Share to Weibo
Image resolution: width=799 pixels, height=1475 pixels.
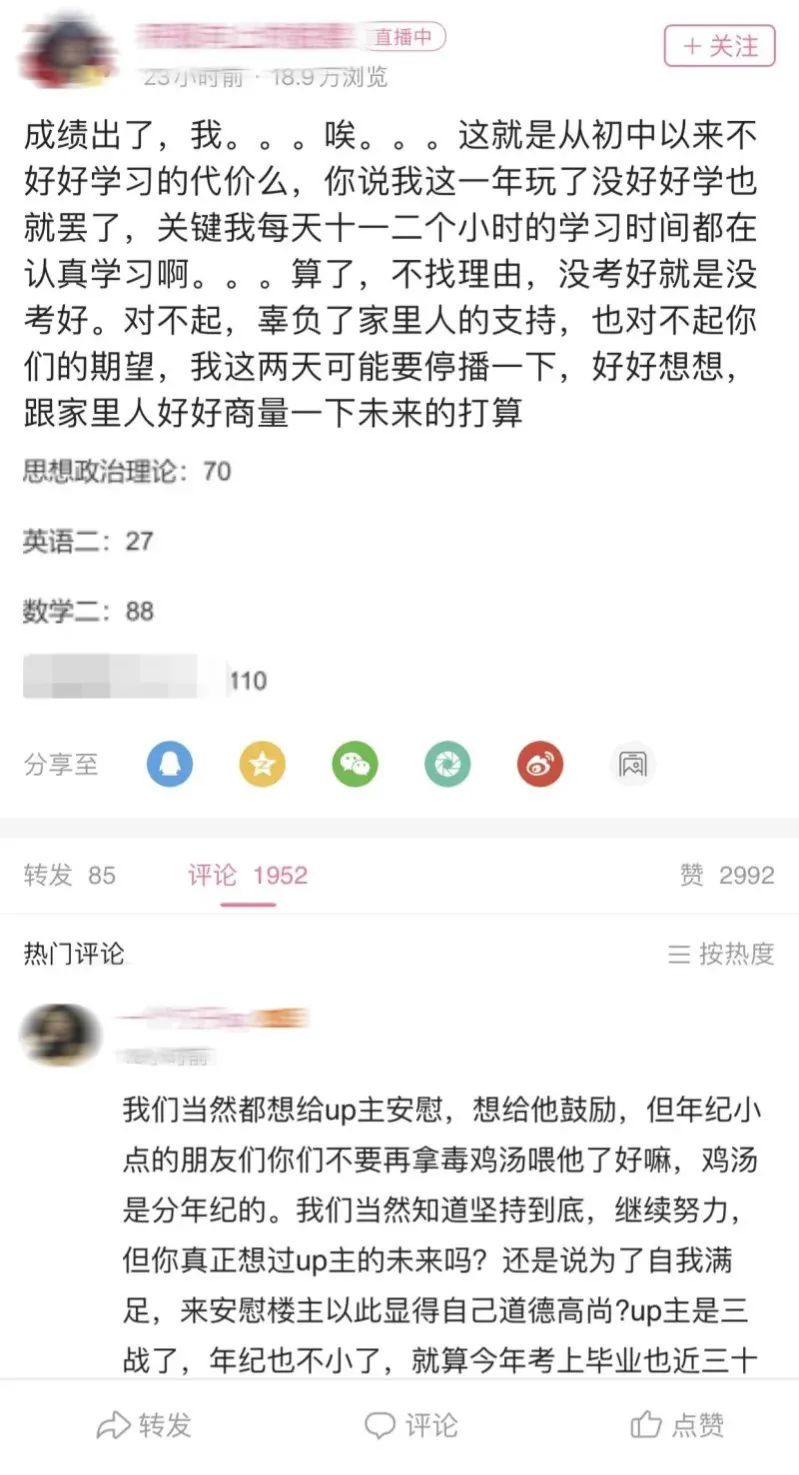tap(540, 765)
